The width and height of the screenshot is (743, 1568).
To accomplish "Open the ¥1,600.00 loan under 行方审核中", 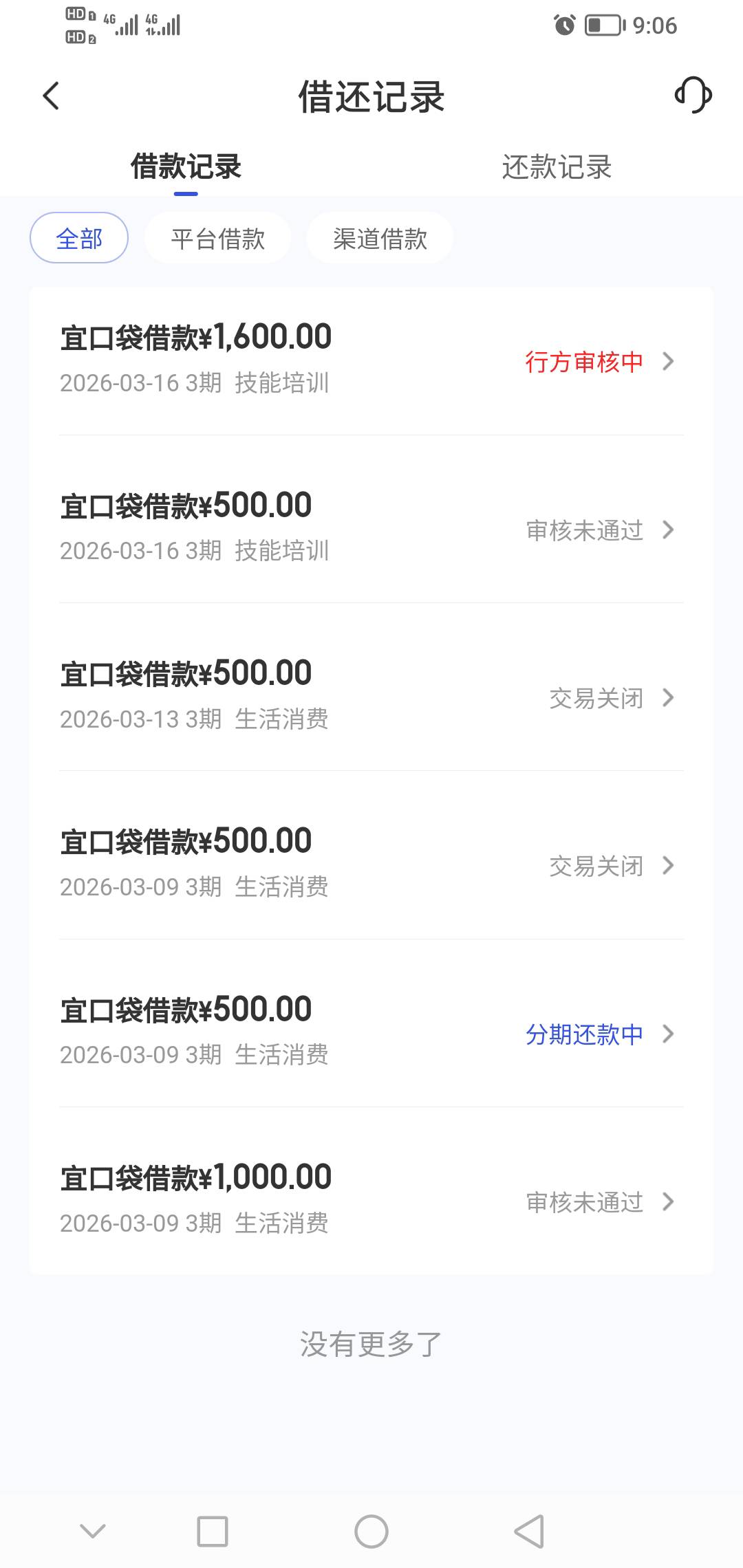I will 371,360.
